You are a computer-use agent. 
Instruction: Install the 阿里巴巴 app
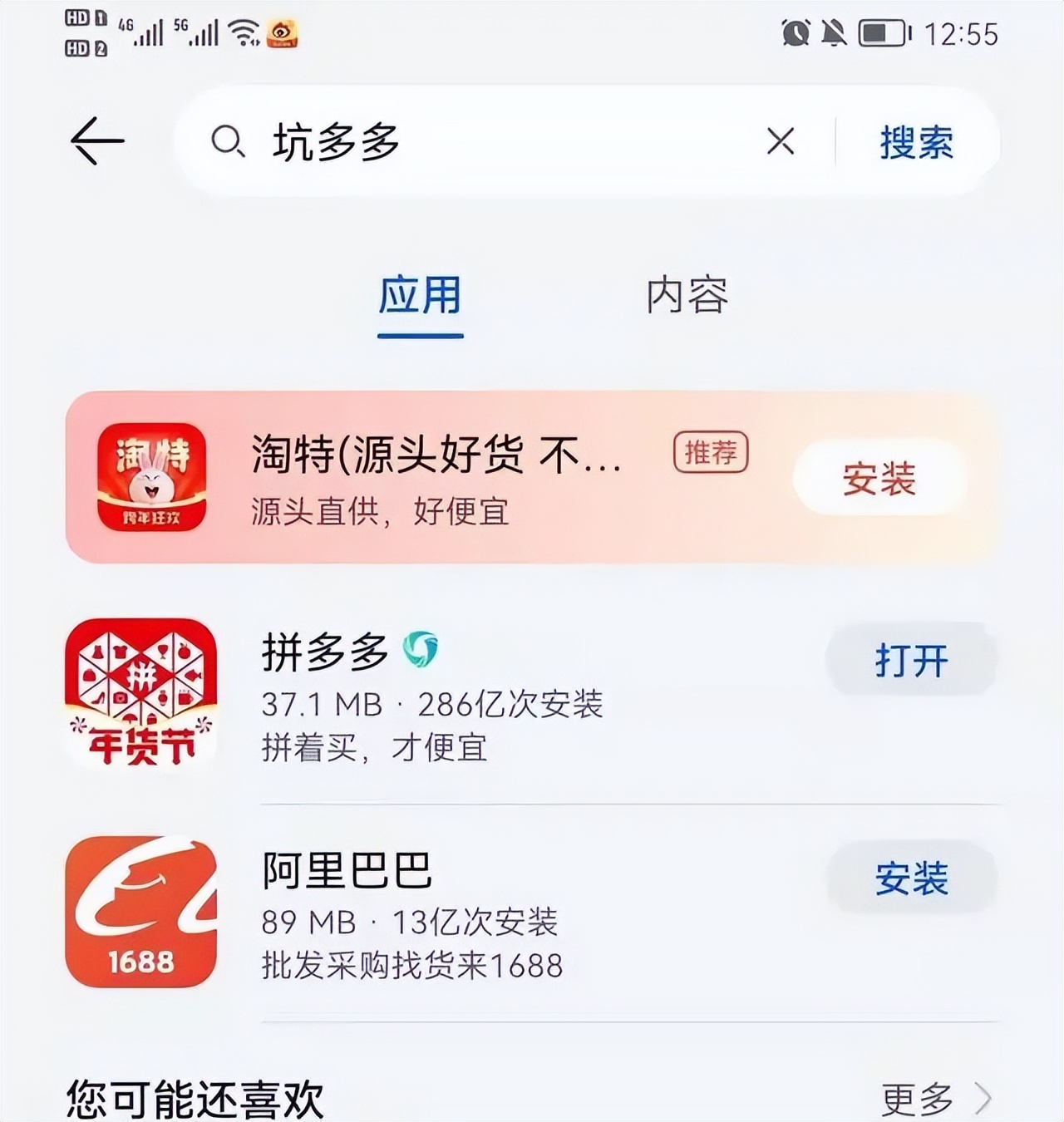coord(911,878)
